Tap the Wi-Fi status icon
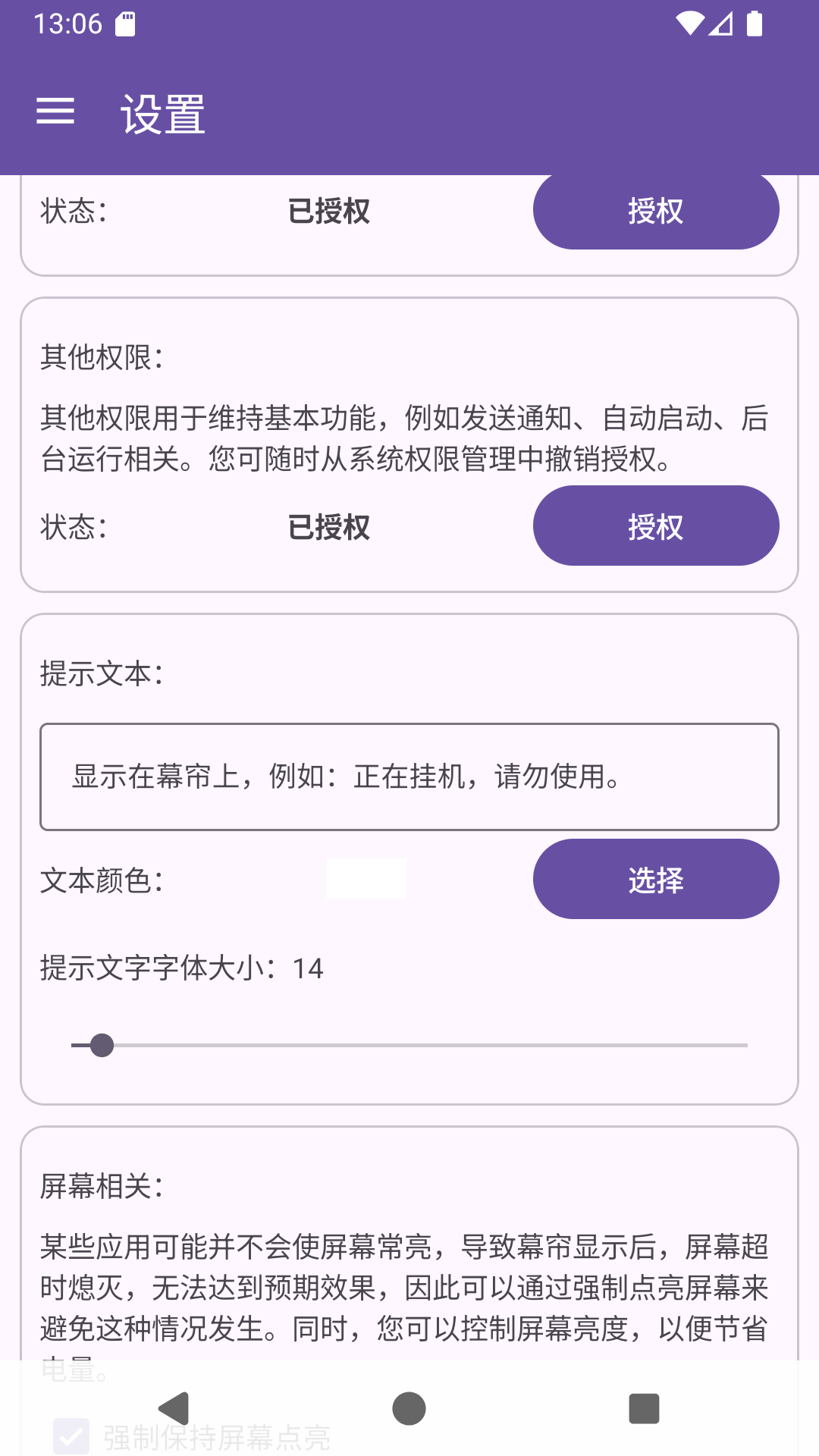Screen dimensions: 819x1456 [689, 25]
